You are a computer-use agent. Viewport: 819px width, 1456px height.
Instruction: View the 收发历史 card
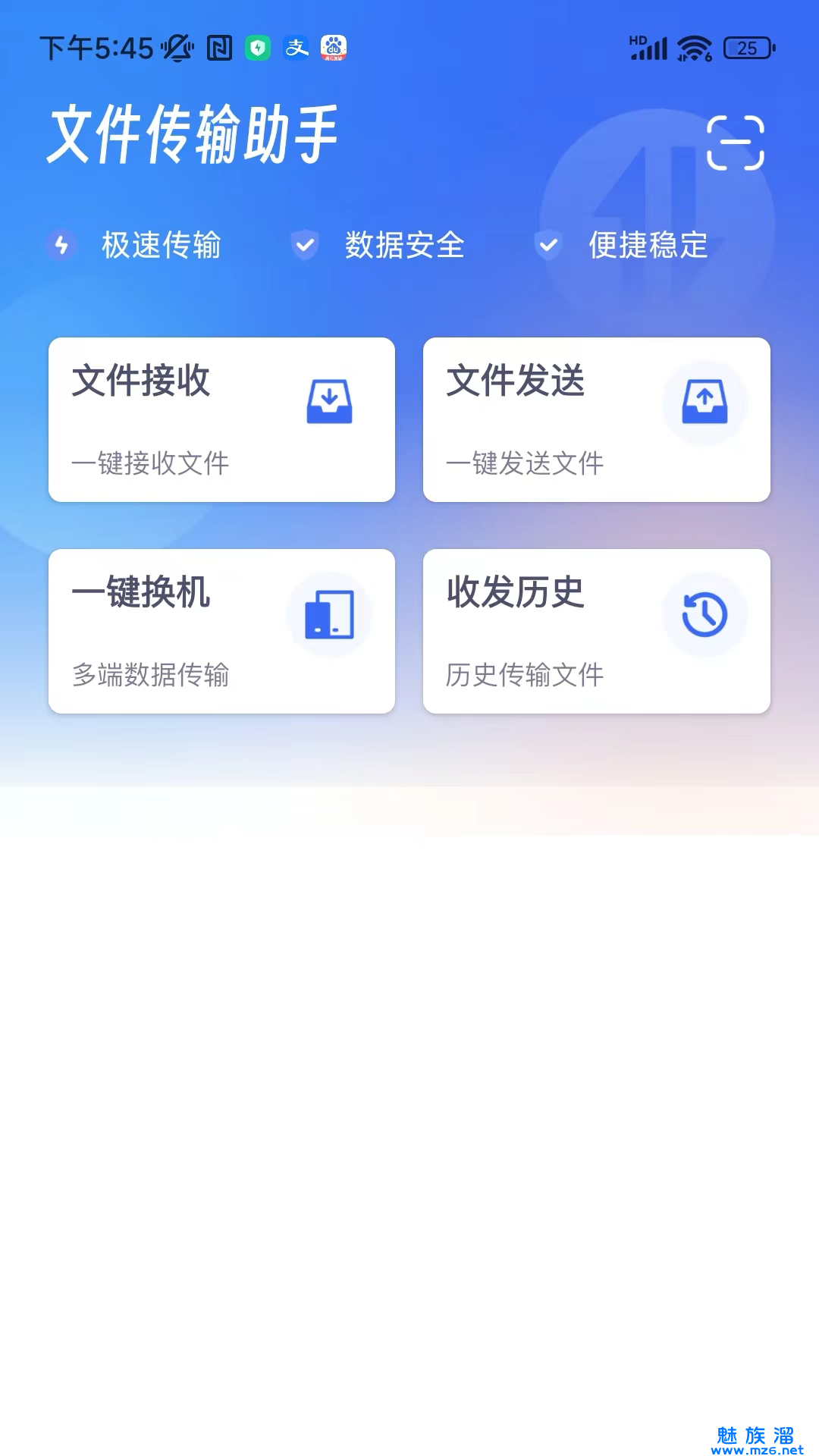[x=596, y=631]
